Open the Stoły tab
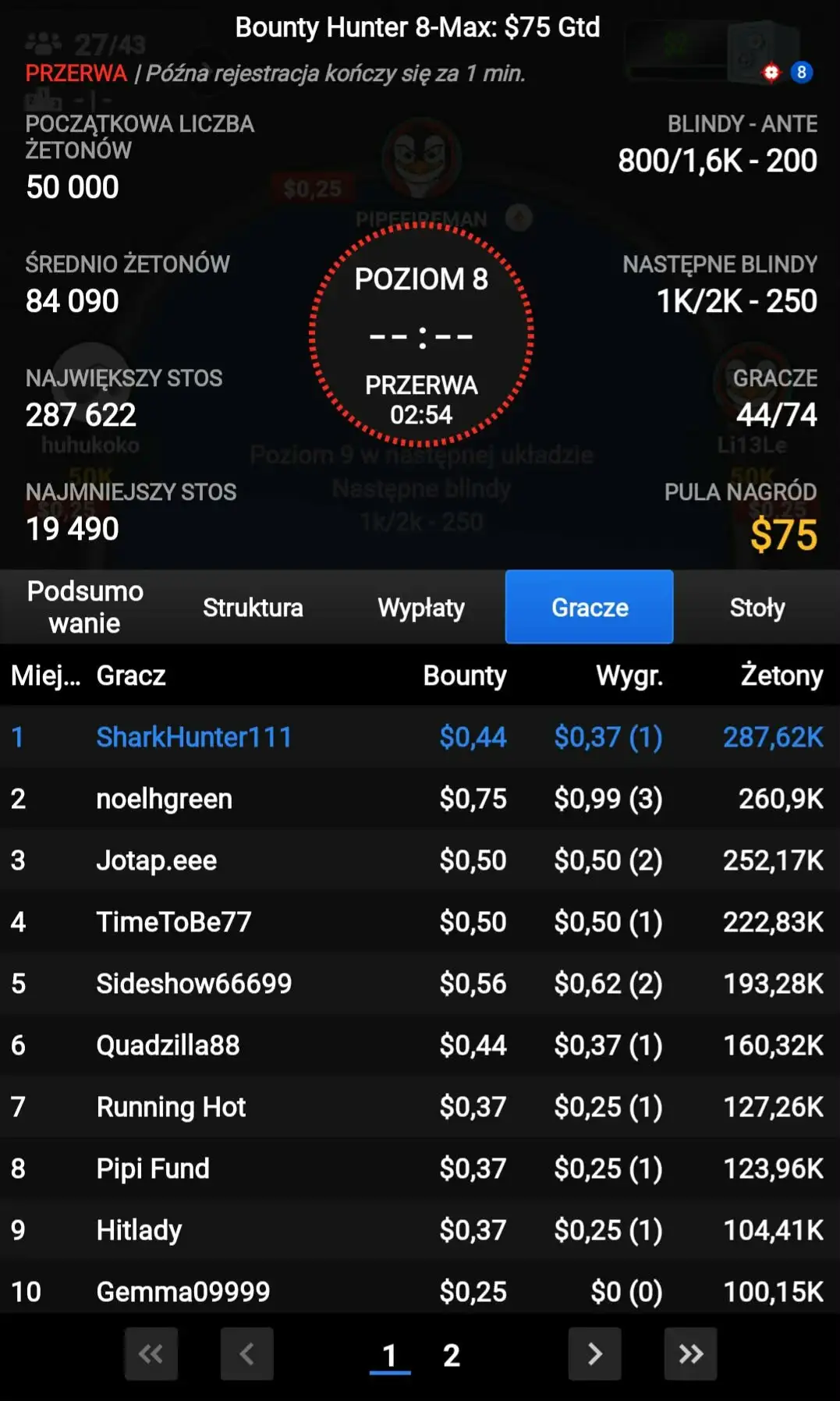The height and width of the screenshot is (1401, 840). pyautogui.click(x=757, y=607)
